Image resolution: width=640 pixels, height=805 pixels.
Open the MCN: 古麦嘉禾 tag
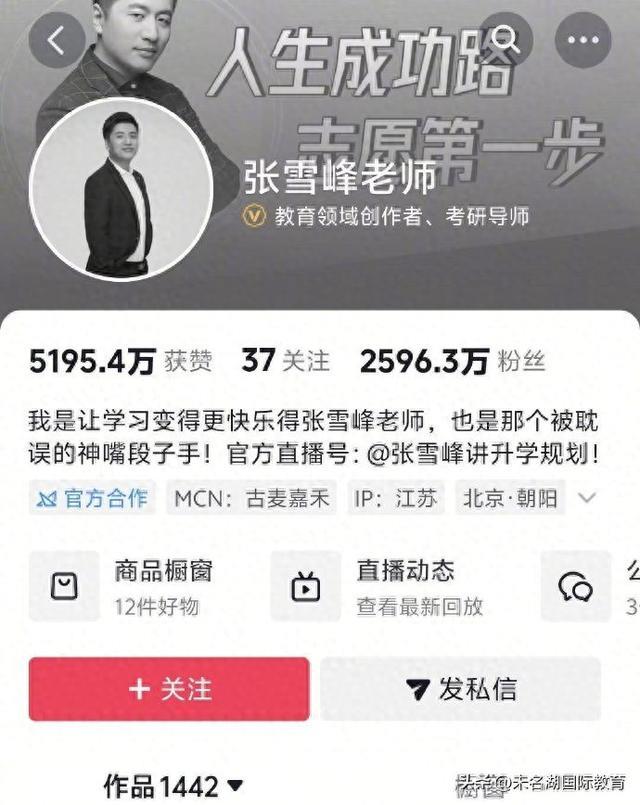(x=251, y=498)
